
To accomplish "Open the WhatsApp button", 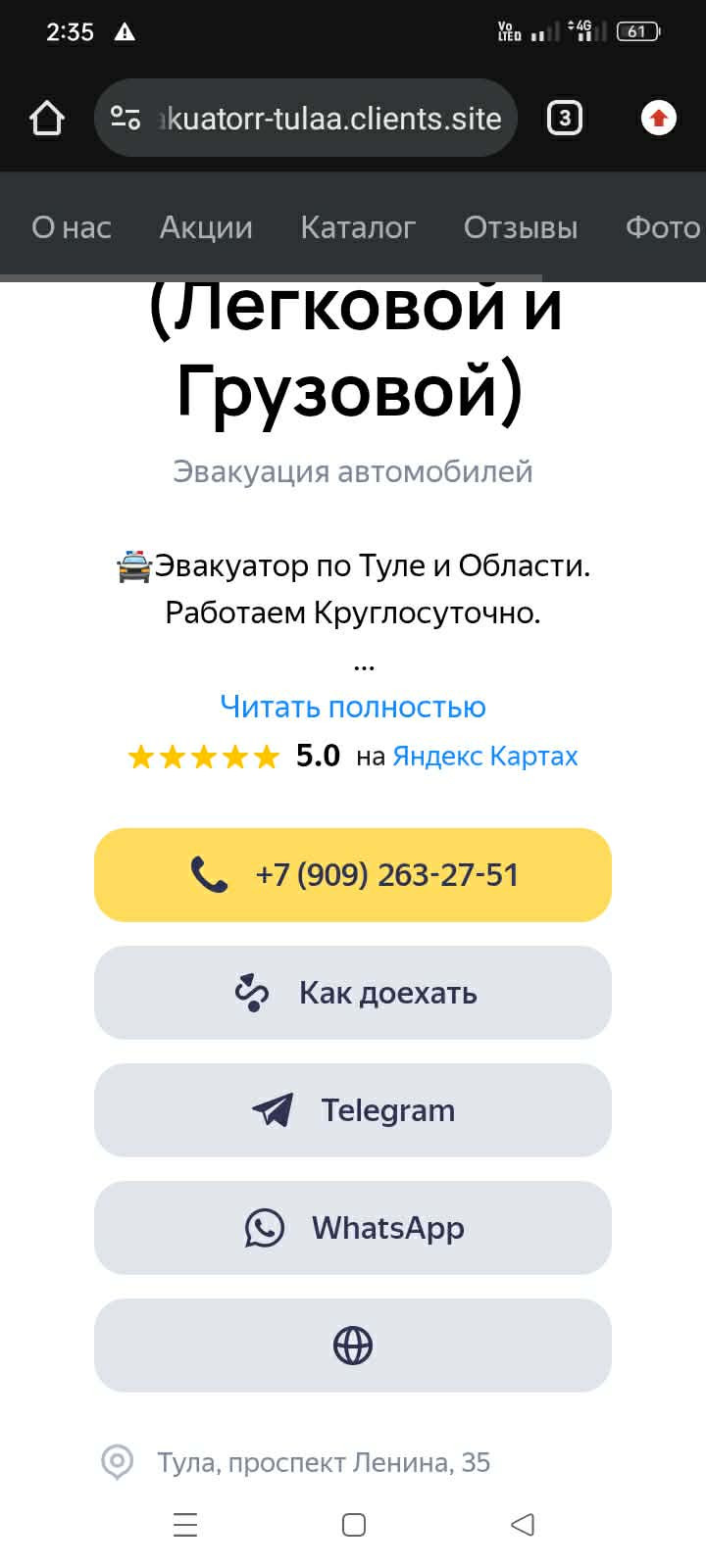I will [x=353, y=1228].
